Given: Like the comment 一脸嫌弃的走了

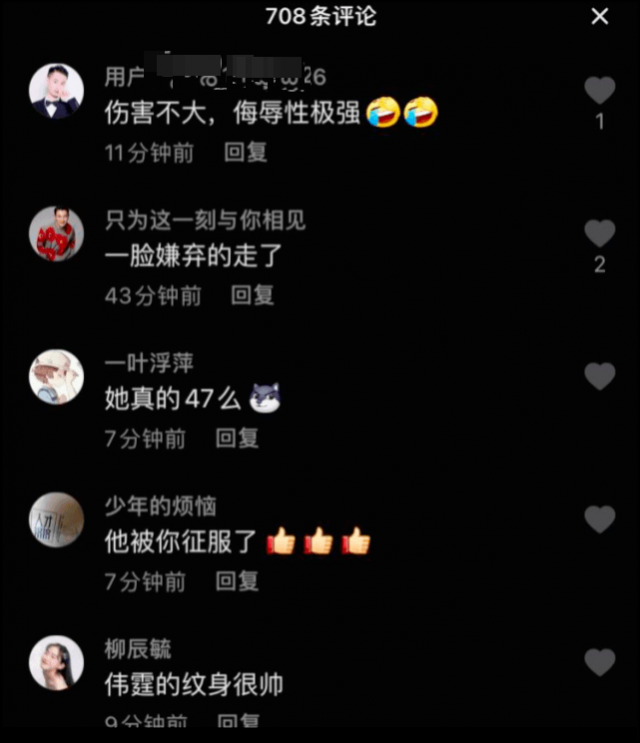Looking at the screenshot, I should click(x=599, y=235).
